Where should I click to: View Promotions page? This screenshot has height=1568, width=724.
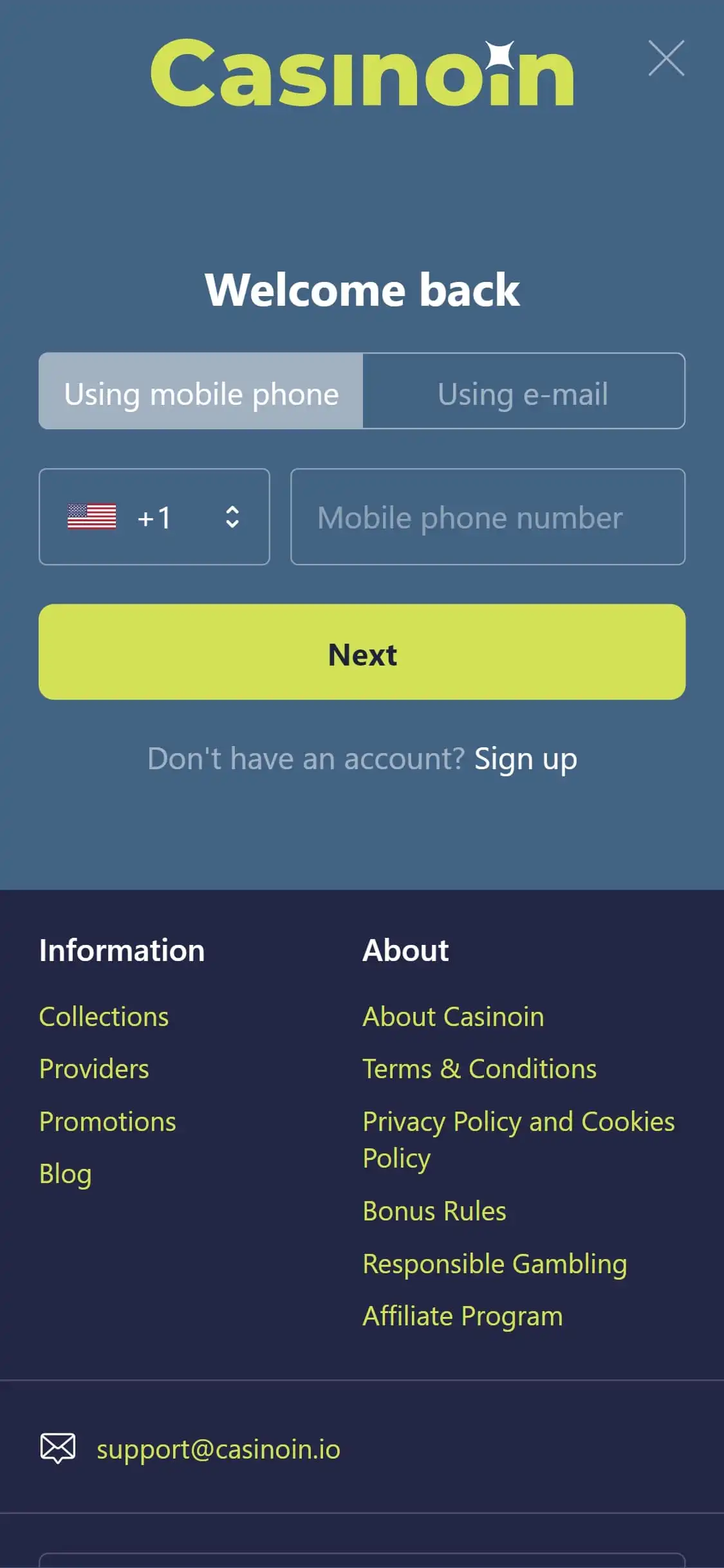click(x=107, y=1122)
